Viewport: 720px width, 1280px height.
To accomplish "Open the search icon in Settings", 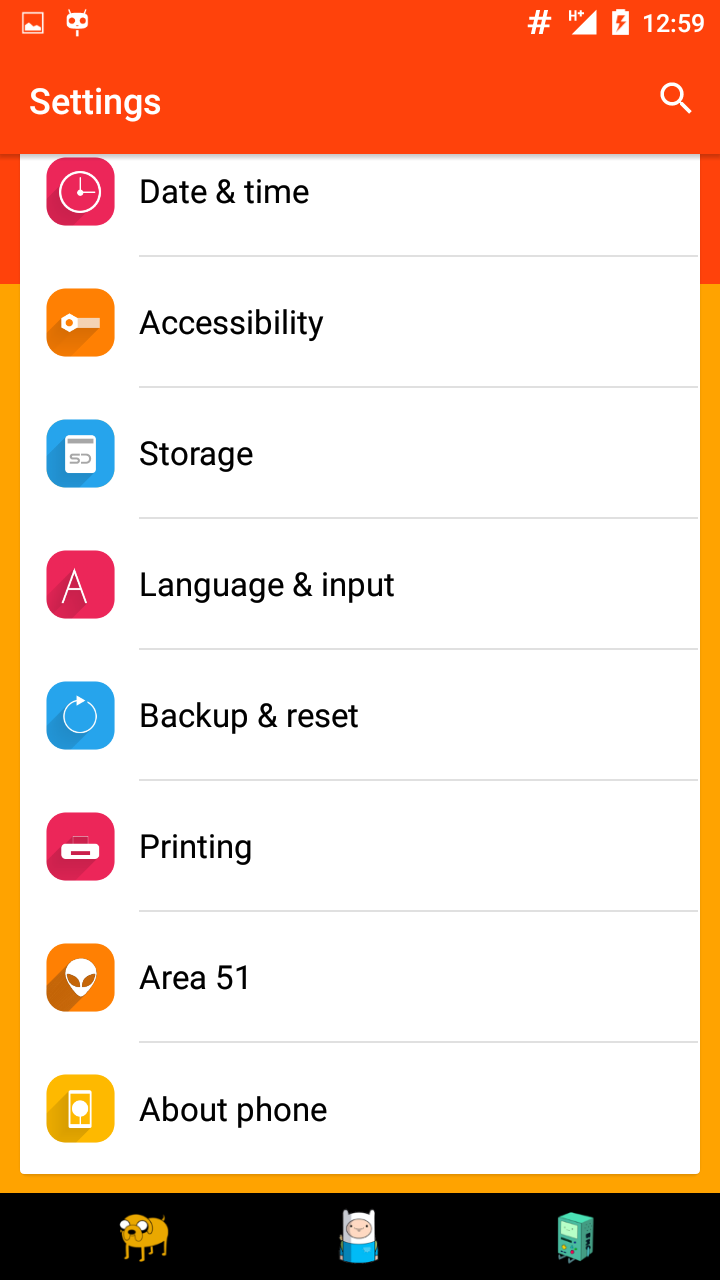I will (x=676, y=99).
